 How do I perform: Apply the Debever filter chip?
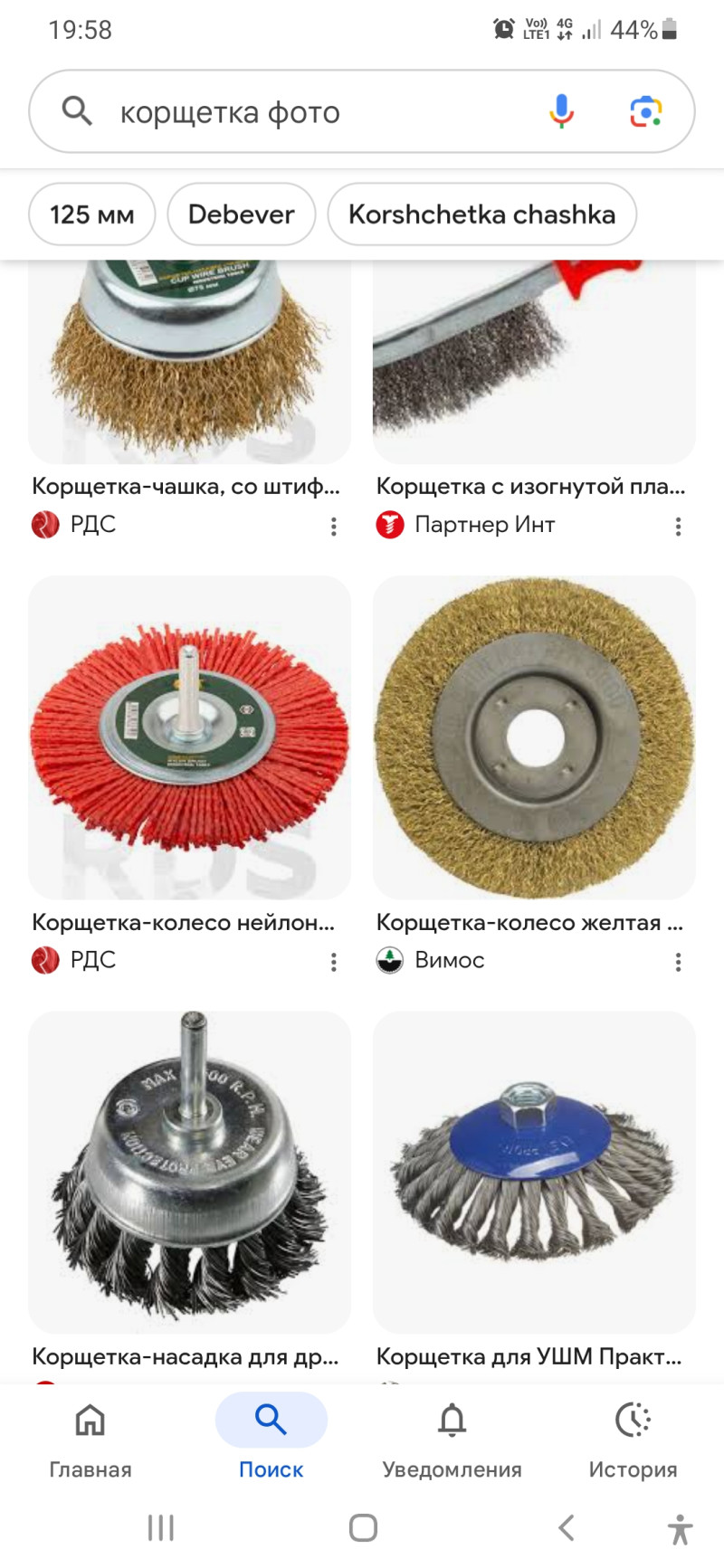(x=241, y=214)
